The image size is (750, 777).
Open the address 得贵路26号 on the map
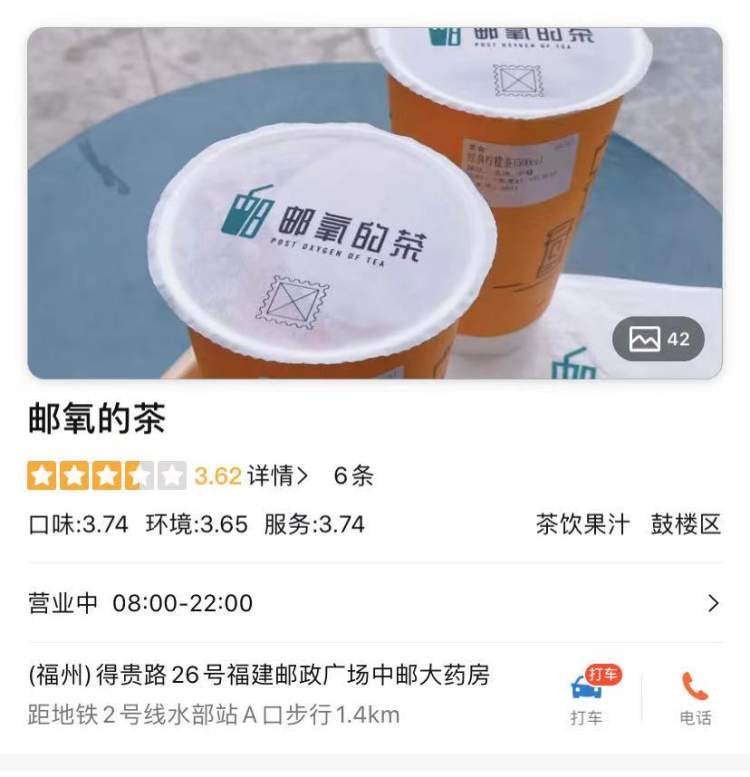point(260,675)
